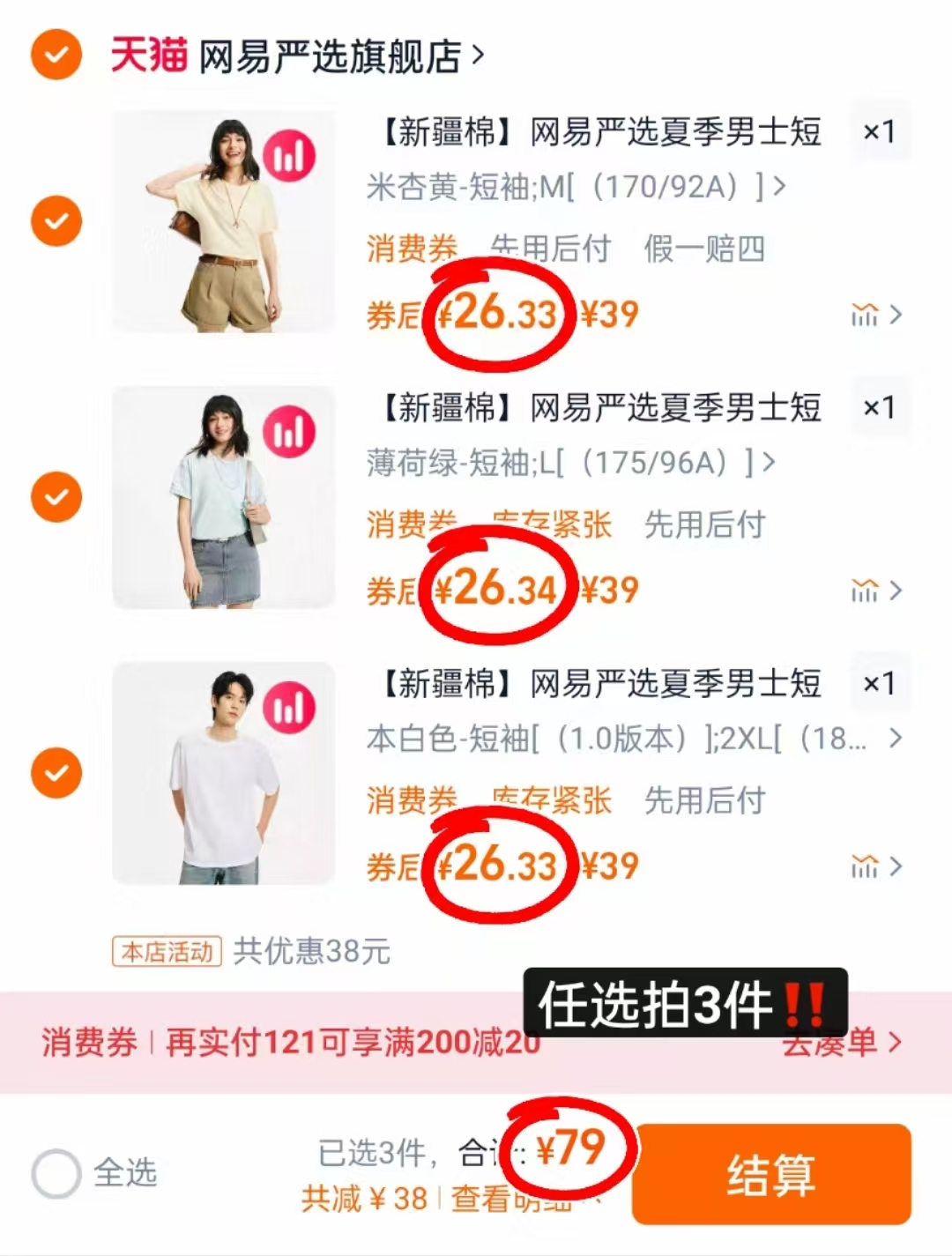Viewport: 952px width, 1256px height.
Task: Tap 结算 to check out
Action: [770, 1175]
